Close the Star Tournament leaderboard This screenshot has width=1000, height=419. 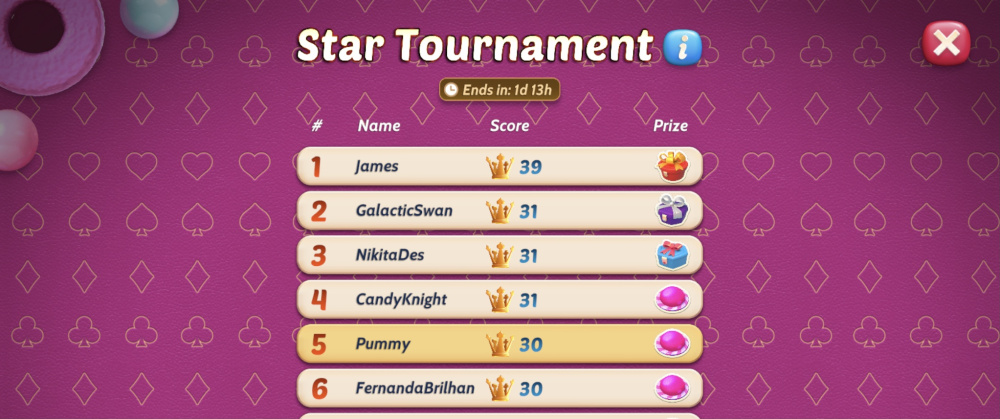click(945, 43)
